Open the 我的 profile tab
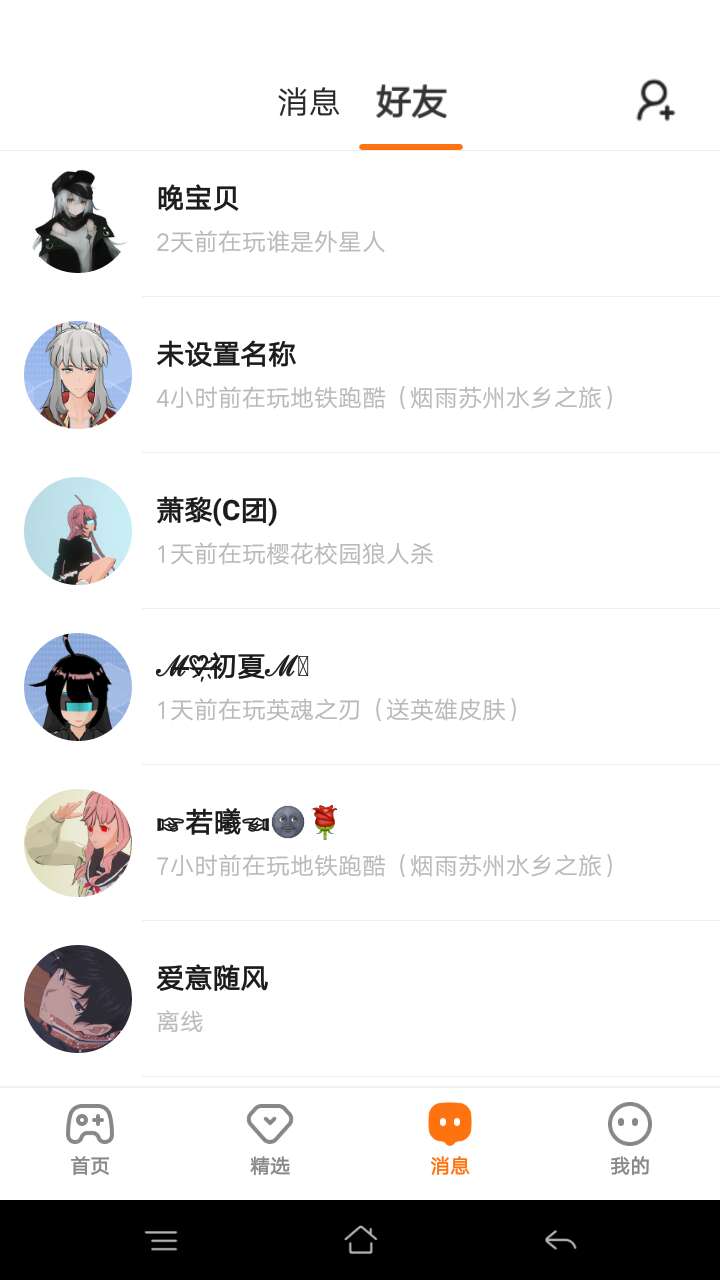 click(630, 1140)
